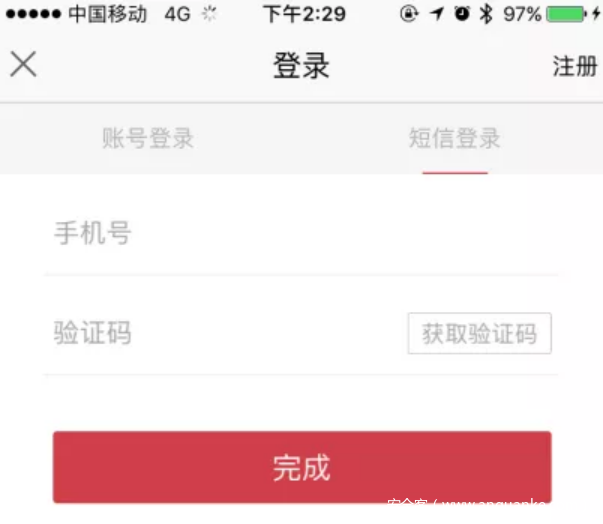The width and height of the screenshot is (603, 524).
Task: Select the 短信登录 tab
Action: [454, 139]
